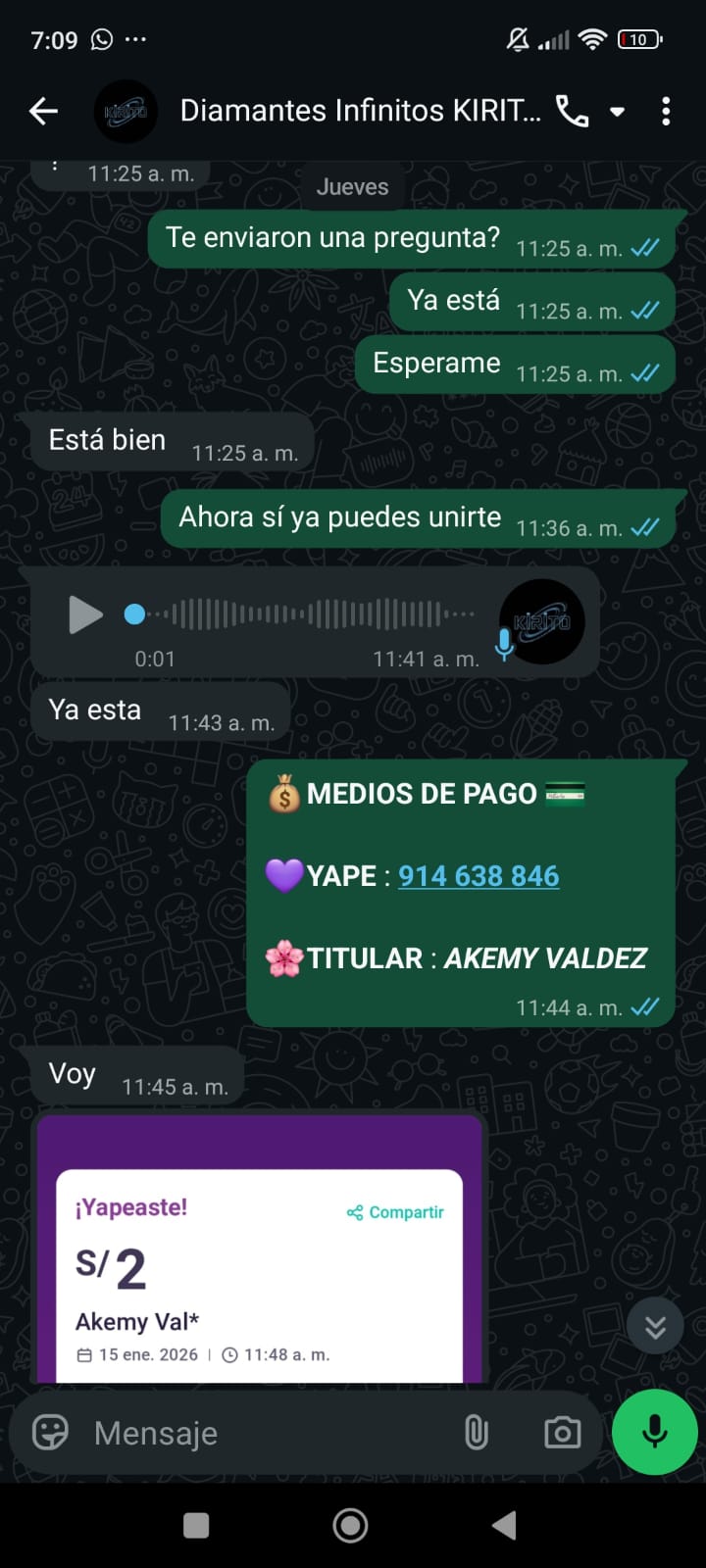Play the 0:01 voice message
The width and height of the screenshot is (706, 1568).
click(x=85, y=615)
